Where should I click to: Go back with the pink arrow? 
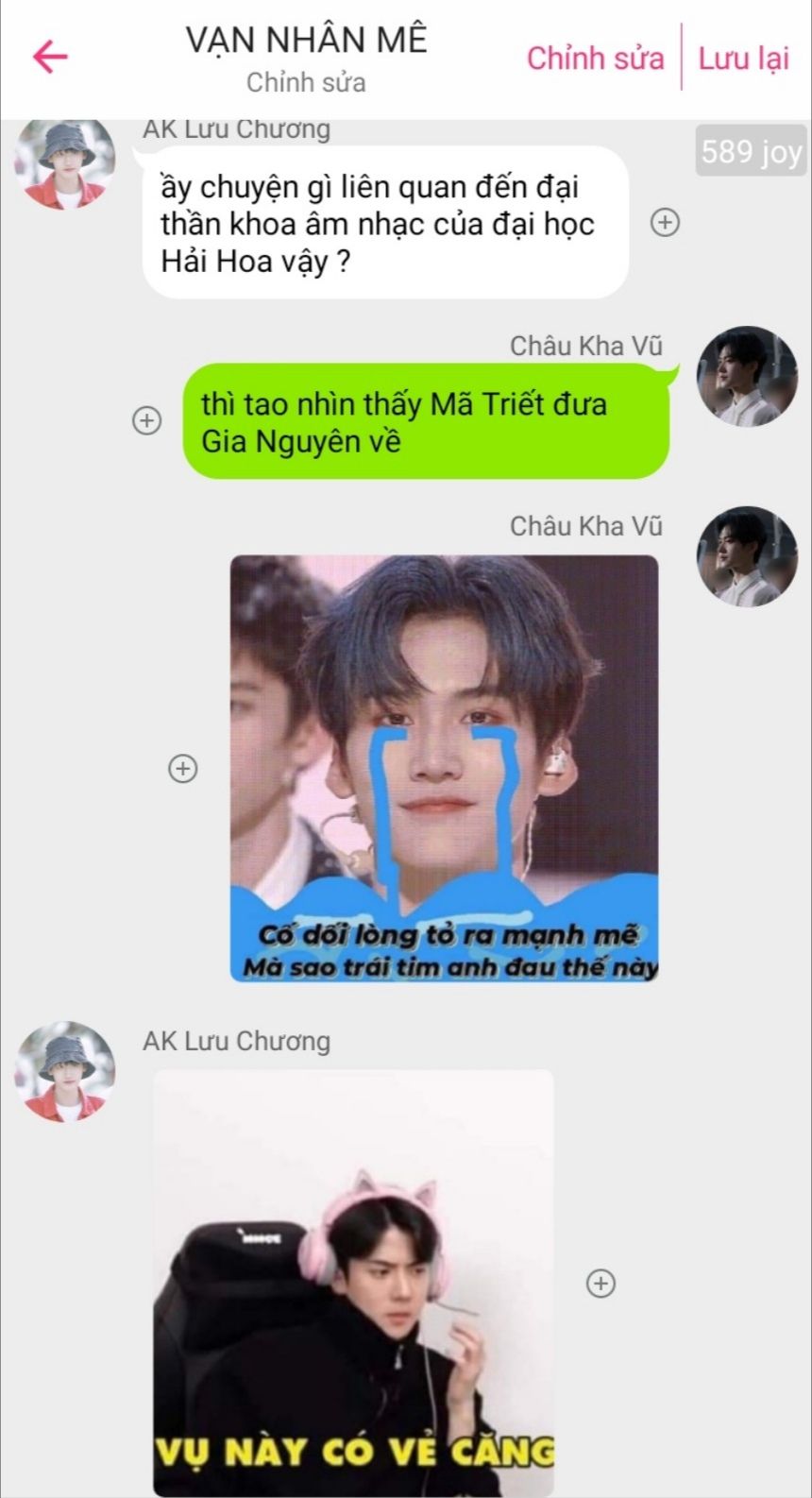50,57
